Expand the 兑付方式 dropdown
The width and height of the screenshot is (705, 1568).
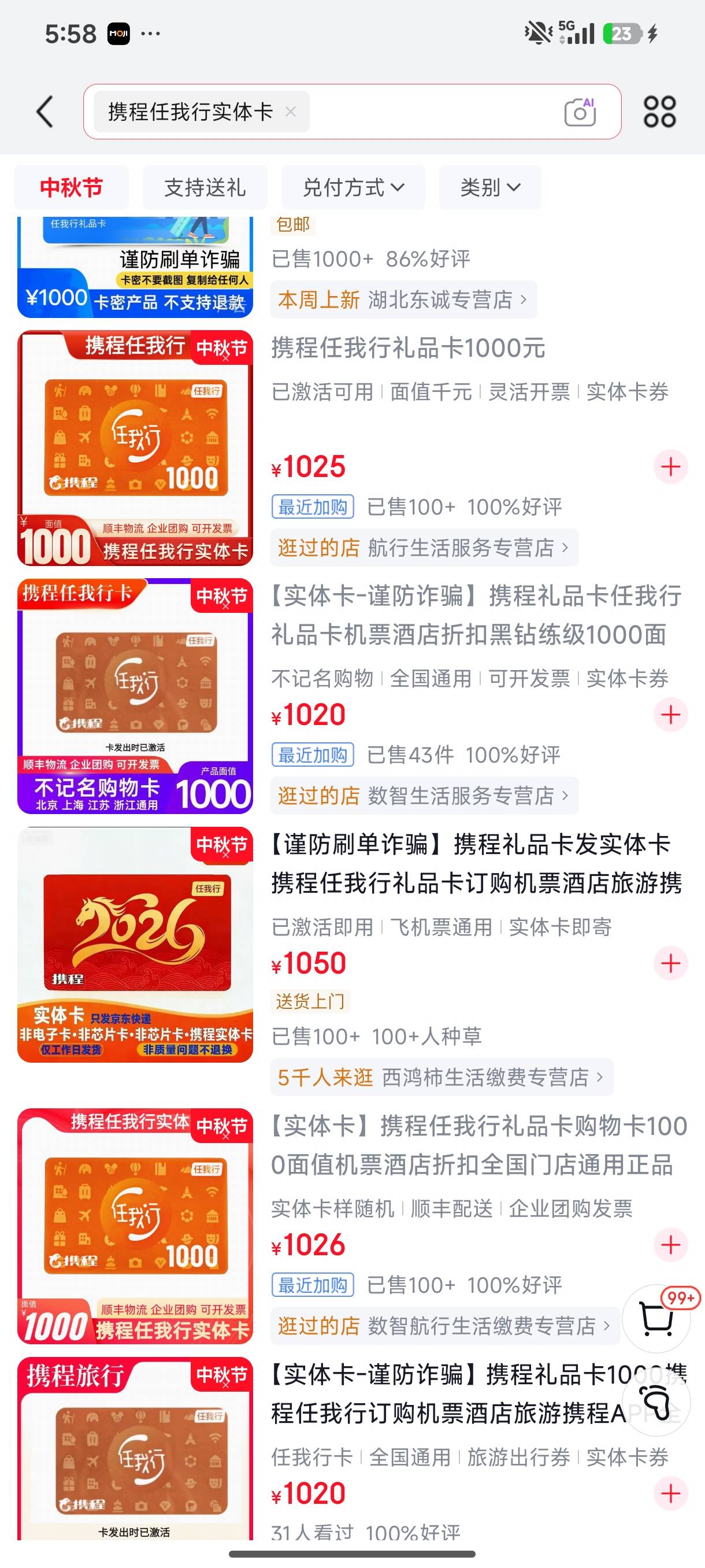pyautogui.click(x=353, y=187)
